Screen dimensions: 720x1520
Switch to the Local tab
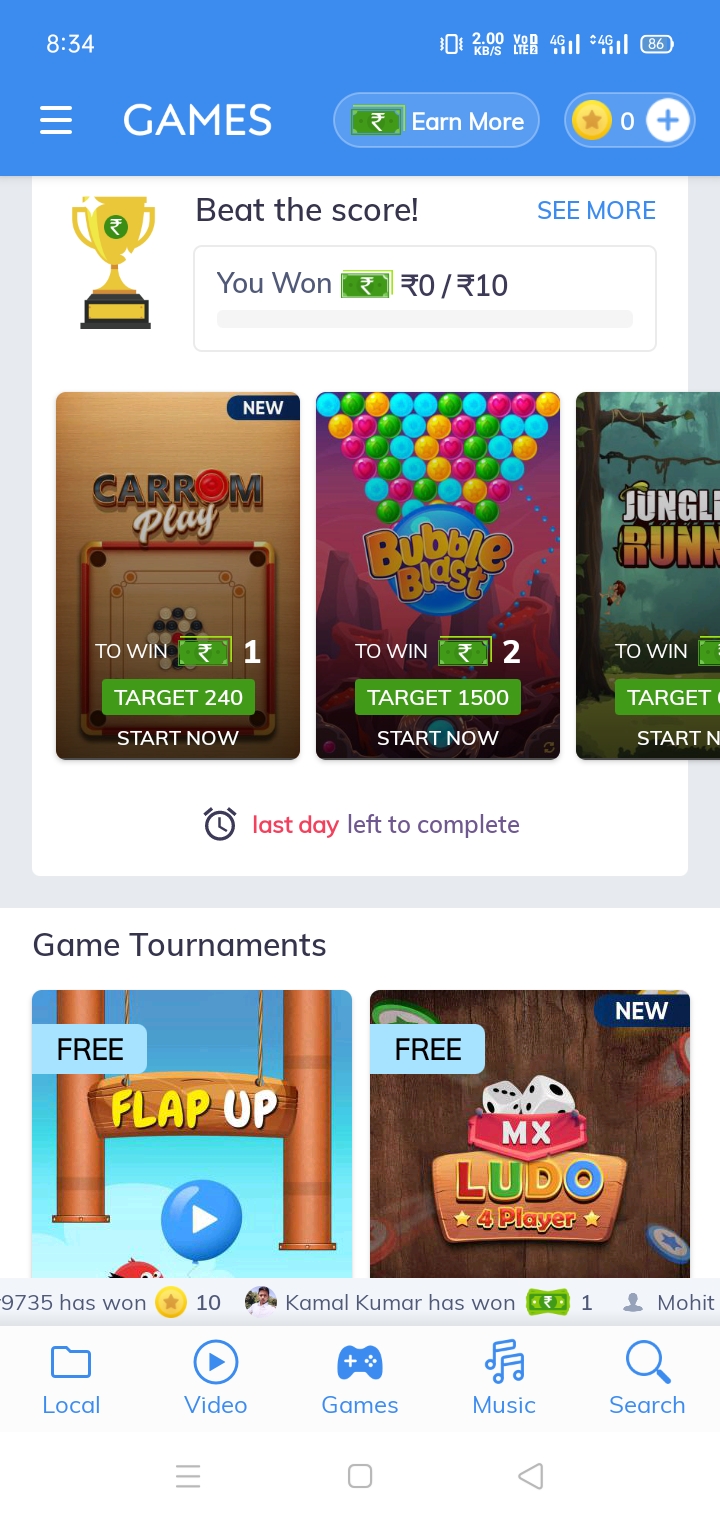pos(71,1380)
